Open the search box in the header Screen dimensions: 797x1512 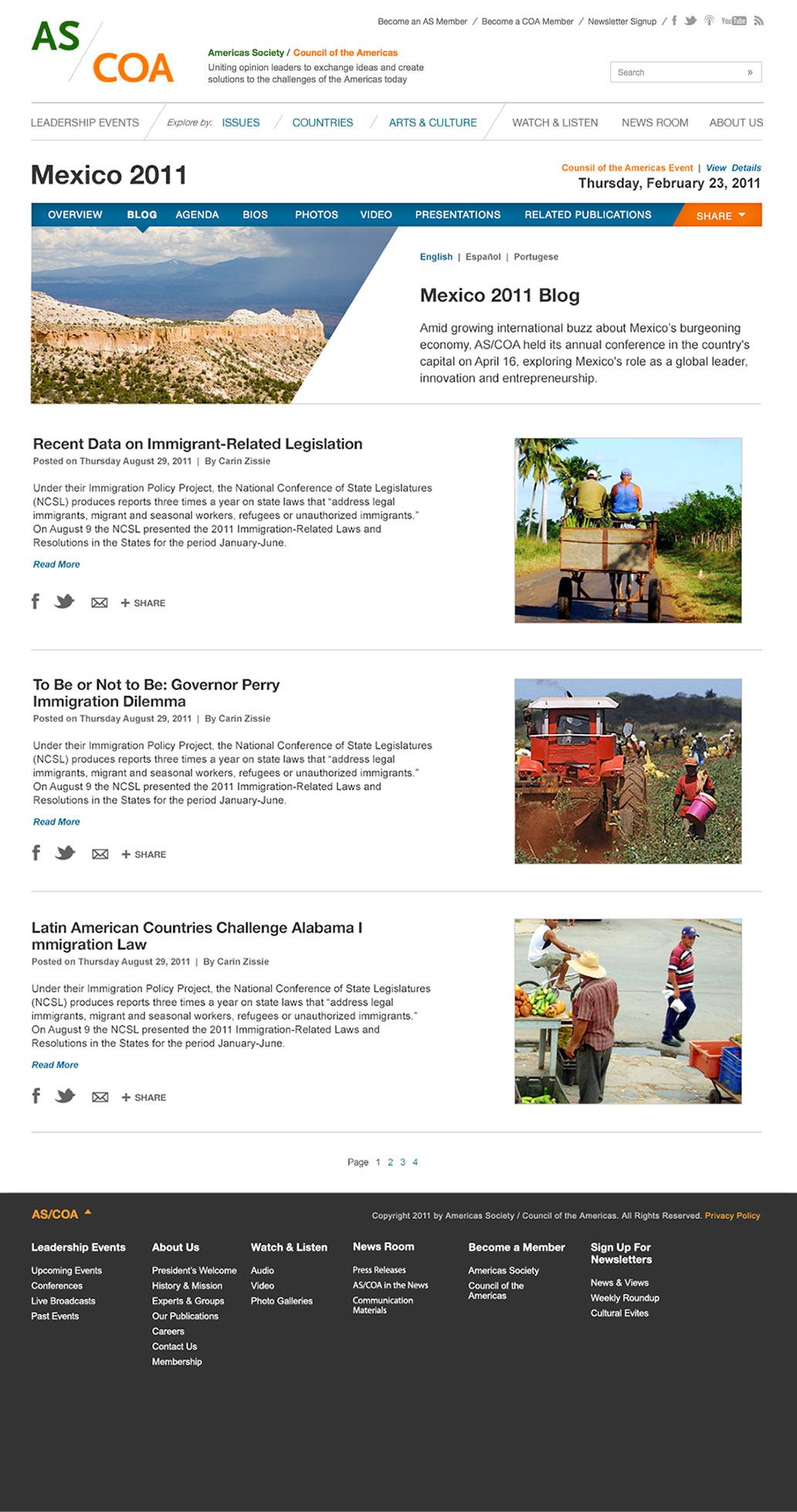click(677, 73)
